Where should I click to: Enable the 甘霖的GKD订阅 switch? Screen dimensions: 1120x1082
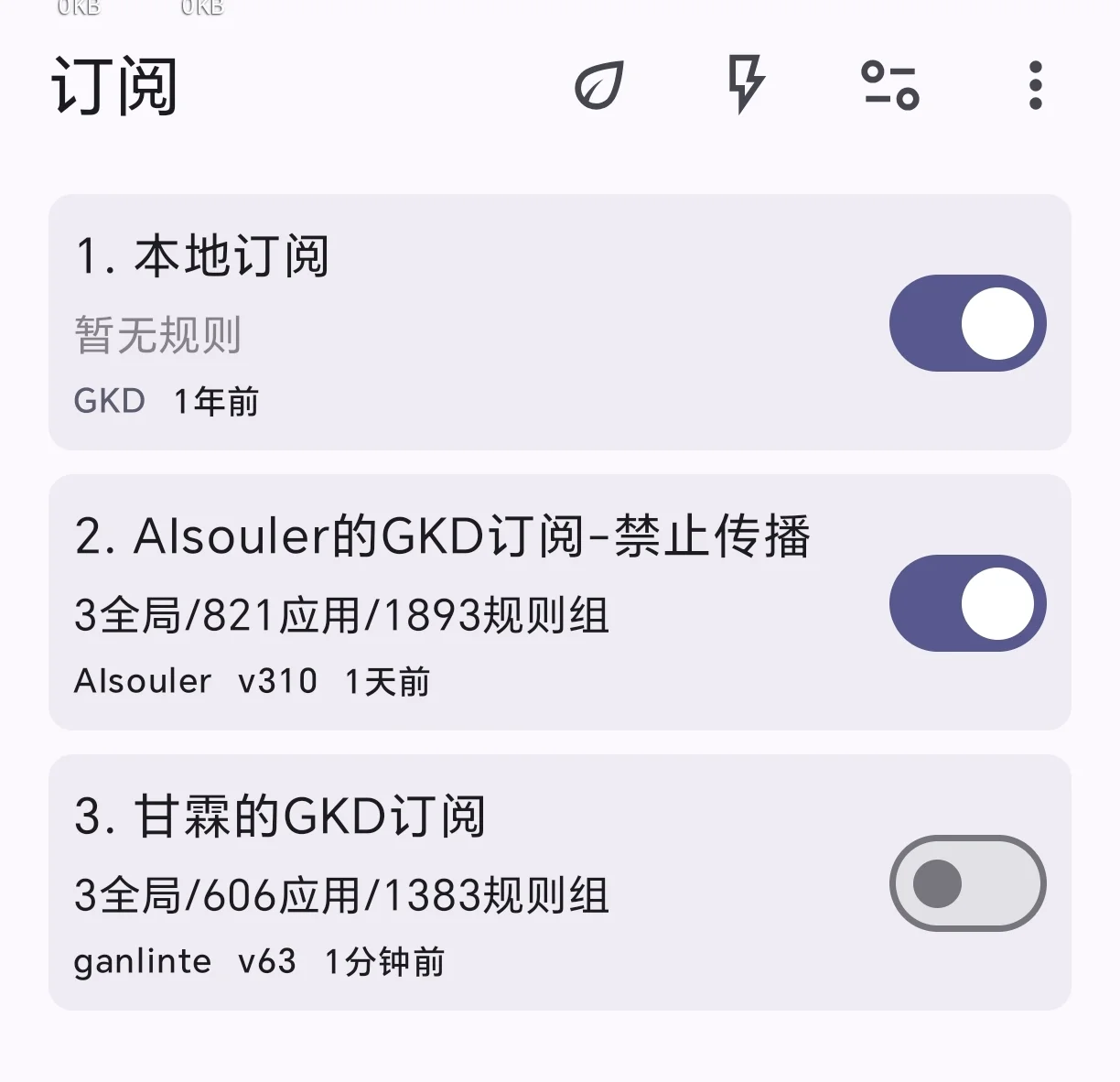[967, 883]
